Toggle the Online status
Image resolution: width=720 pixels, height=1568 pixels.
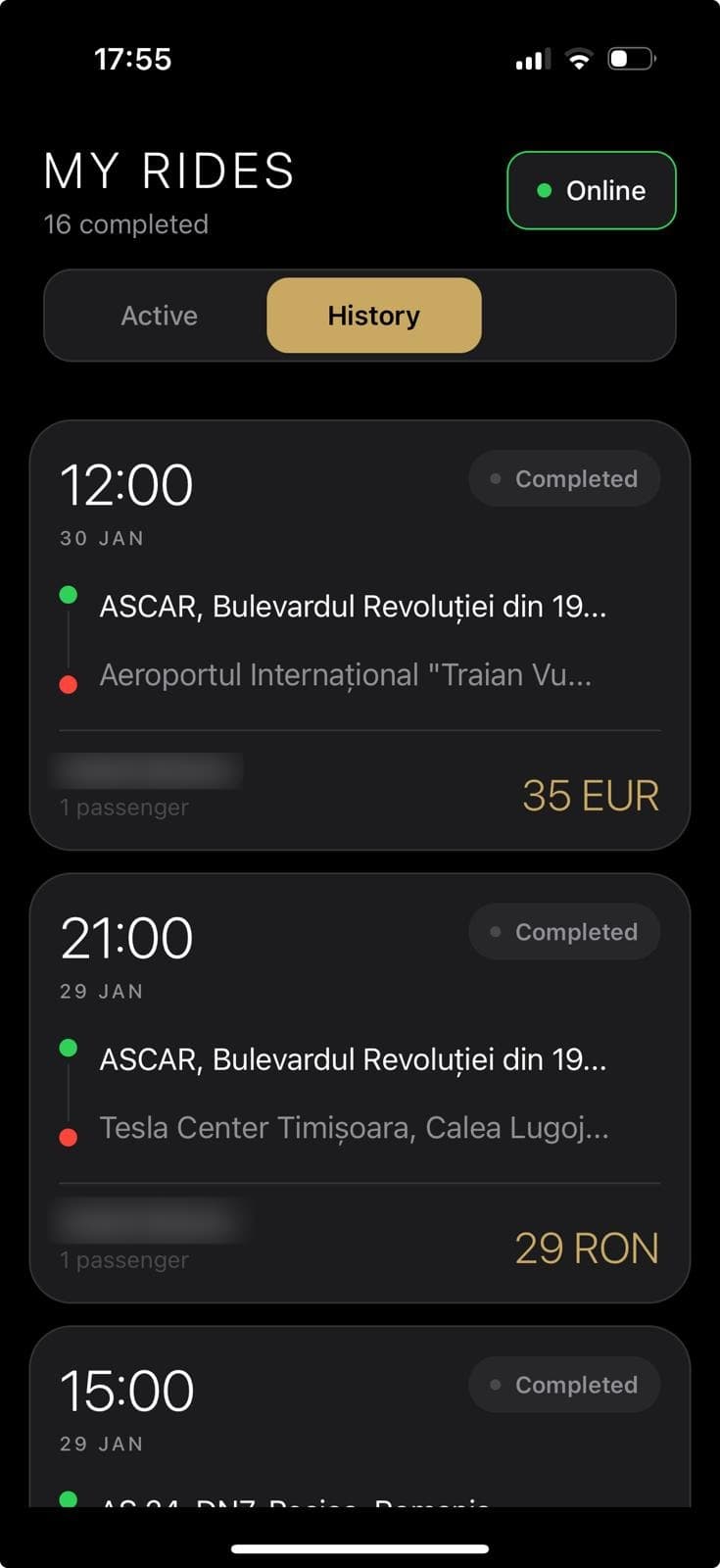[x=591, y=190]
